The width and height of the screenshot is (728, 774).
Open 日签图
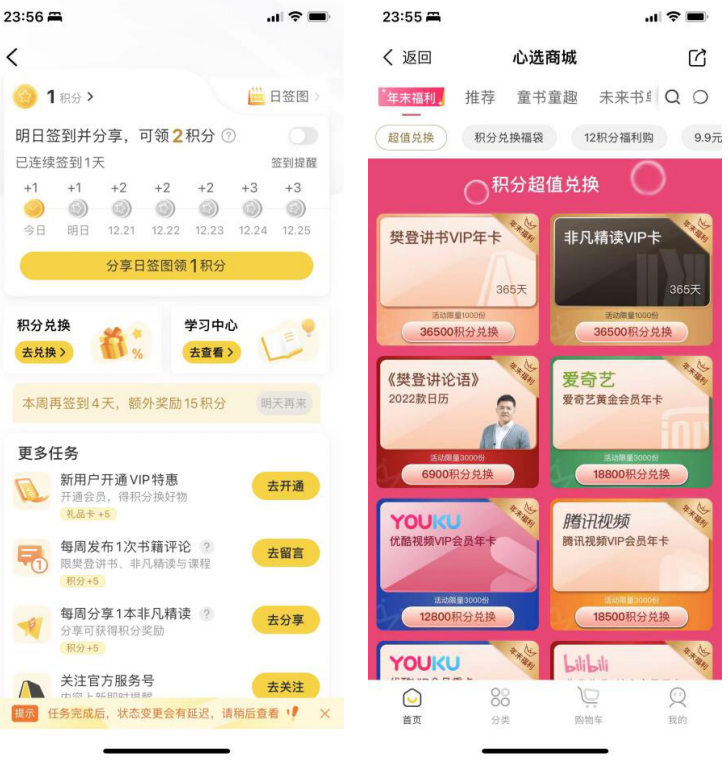pyautogui.click(x=284, y=97)
